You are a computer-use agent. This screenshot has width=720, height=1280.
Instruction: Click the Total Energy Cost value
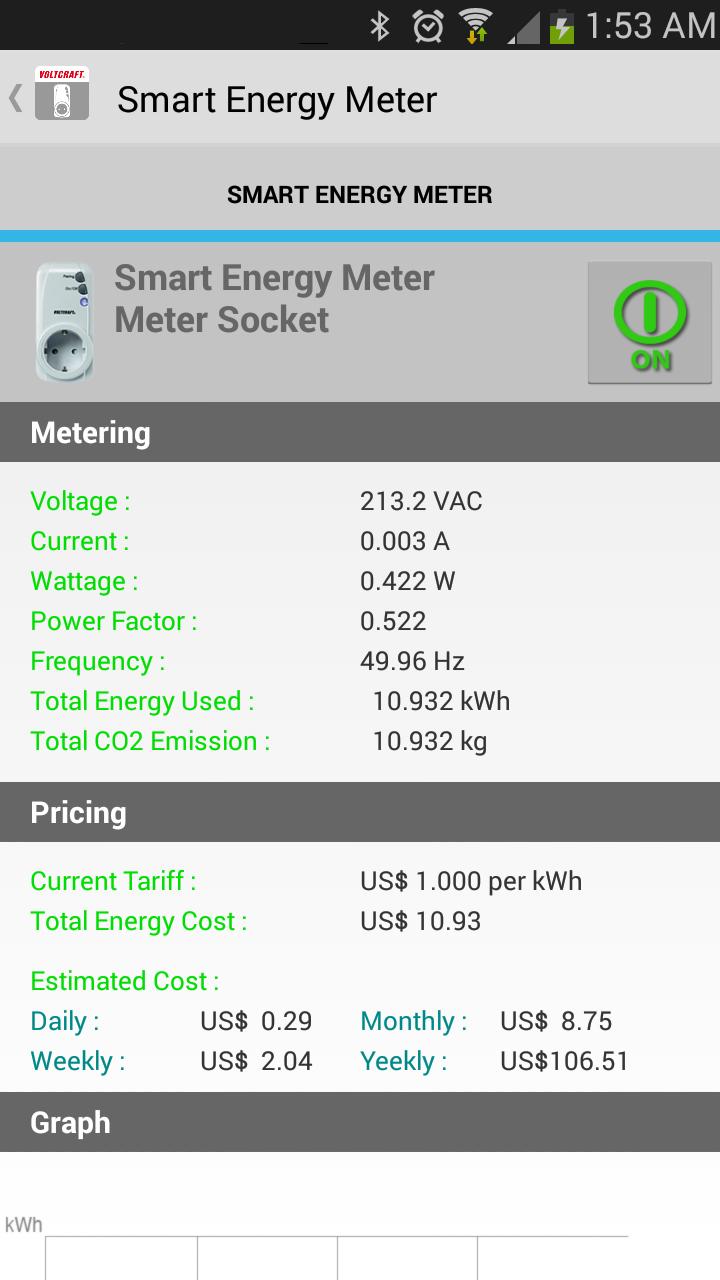coord(424,921)
